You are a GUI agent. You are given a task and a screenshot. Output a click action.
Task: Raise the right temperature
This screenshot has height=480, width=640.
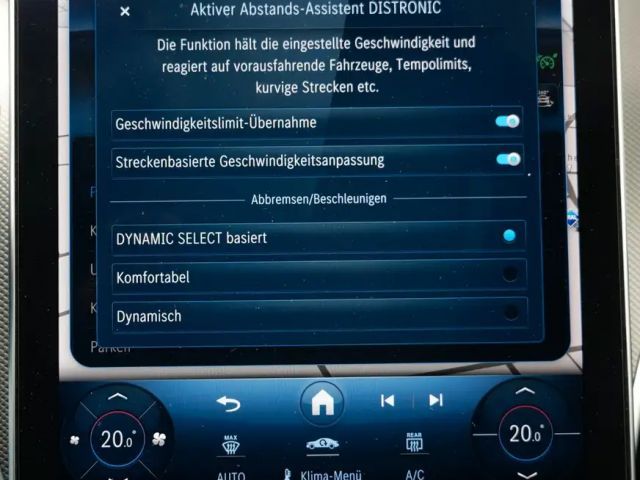point(525,391)
